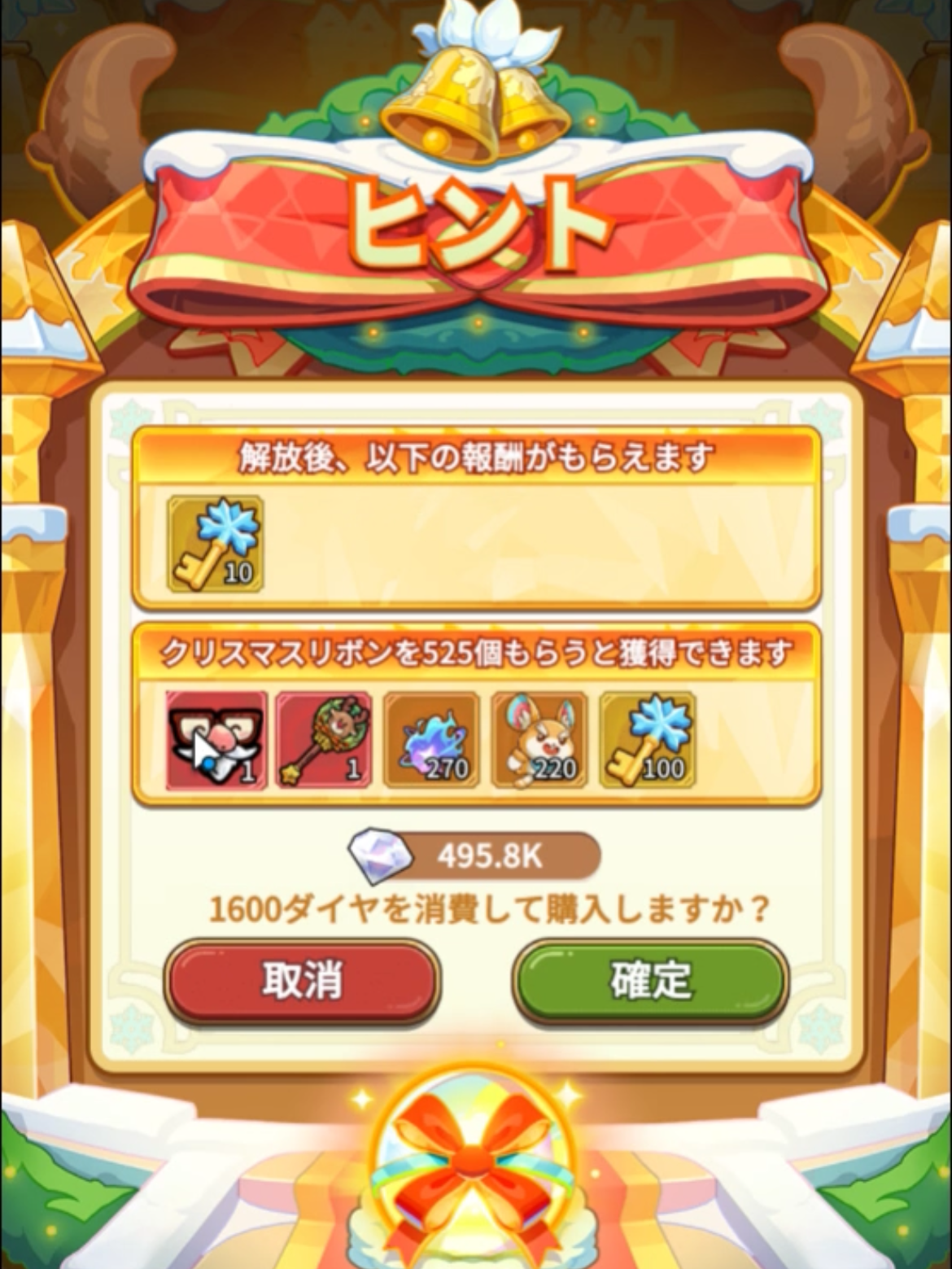Cancel the purchase with 取消 button

tap(302, 980)
